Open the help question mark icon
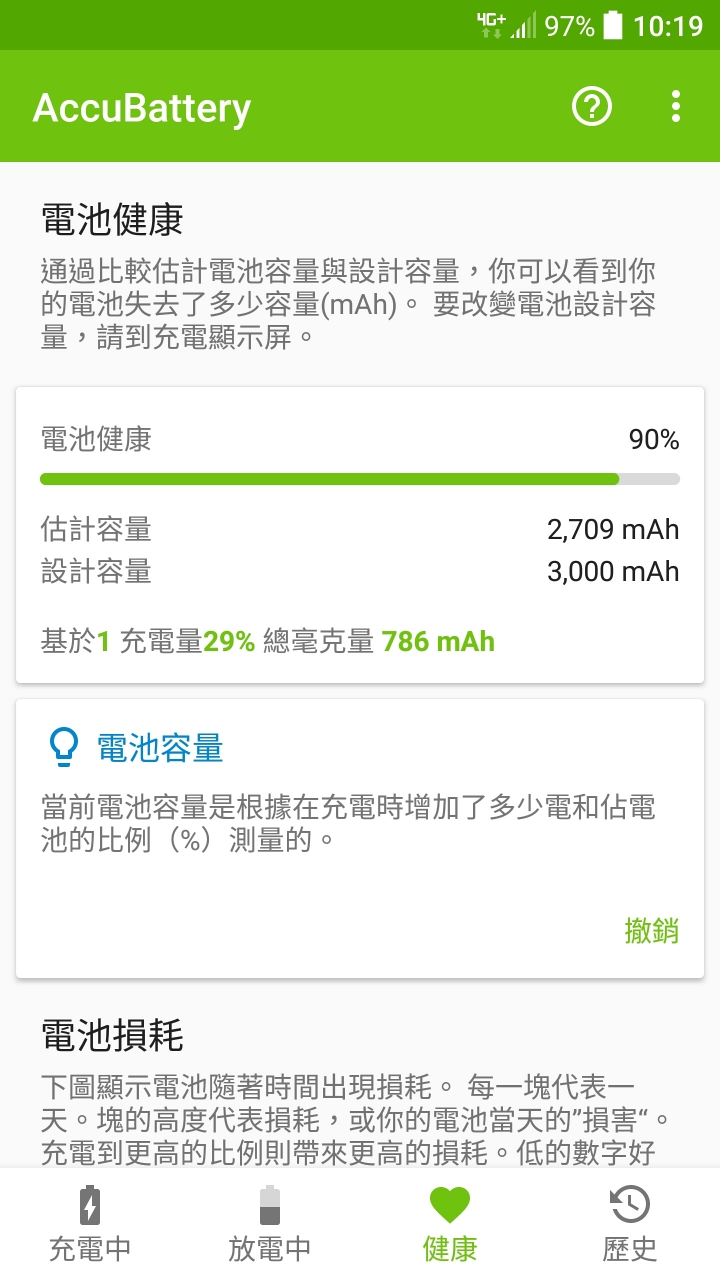720x1280 pixels. tap(592, 106)
